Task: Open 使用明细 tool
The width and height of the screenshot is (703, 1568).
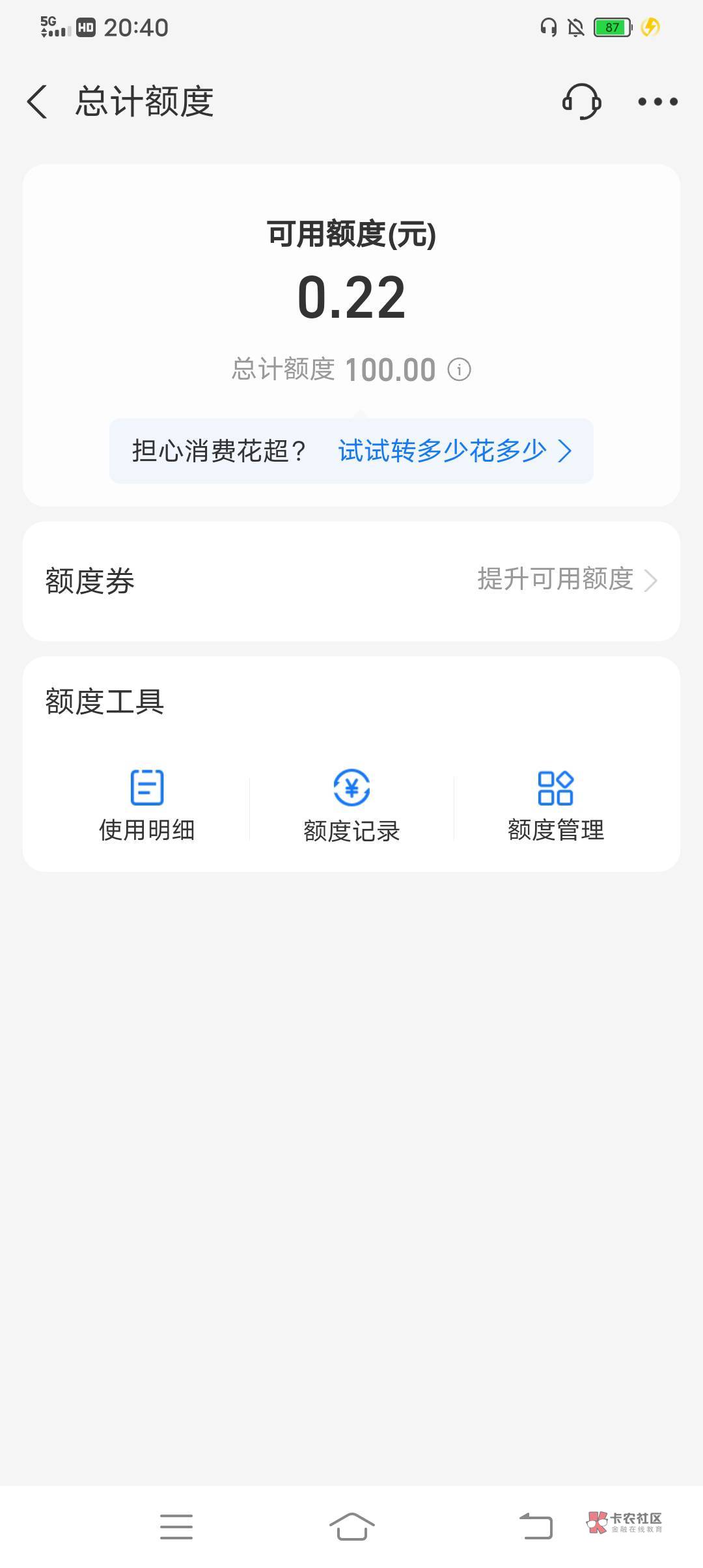Action: click(x=147, y=805)
